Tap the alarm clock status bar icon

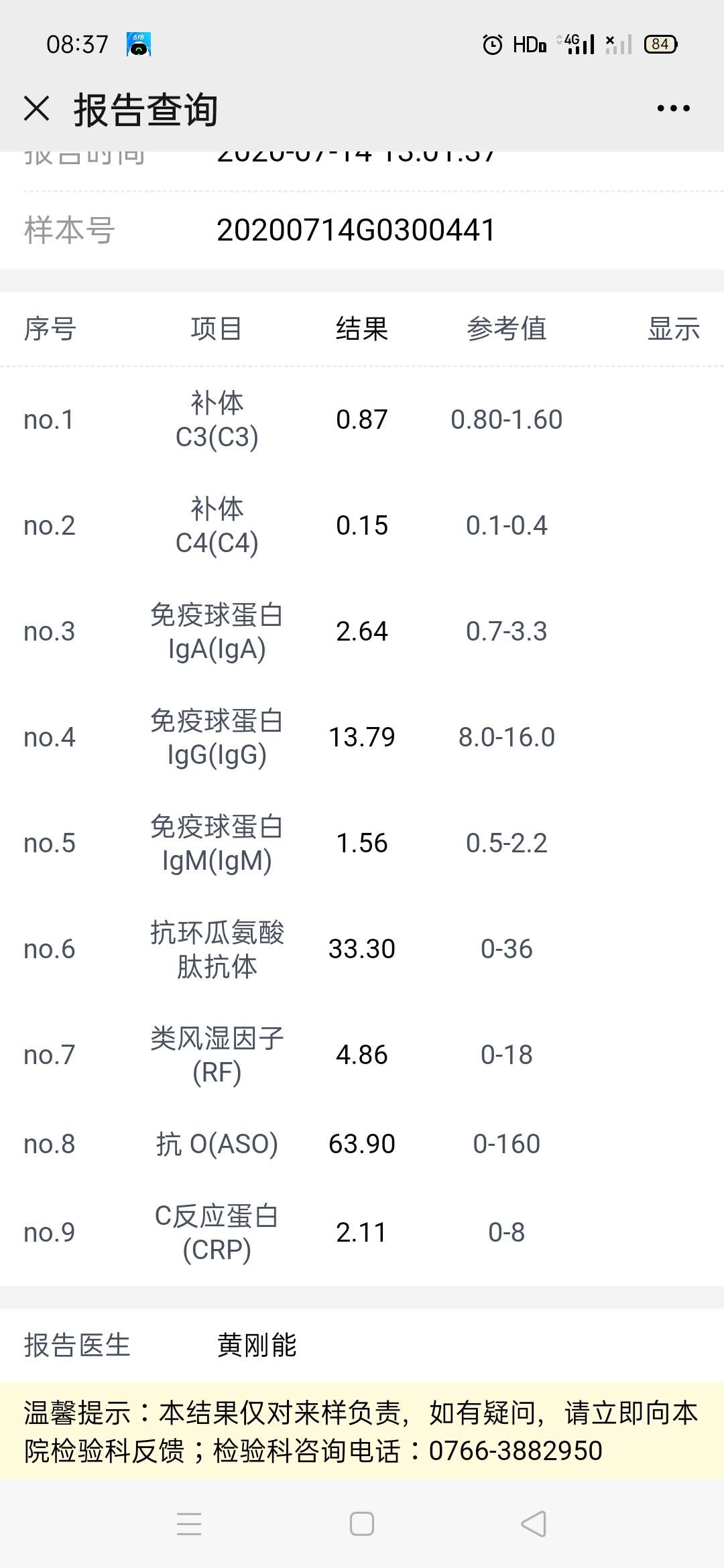tap(490, 44)
